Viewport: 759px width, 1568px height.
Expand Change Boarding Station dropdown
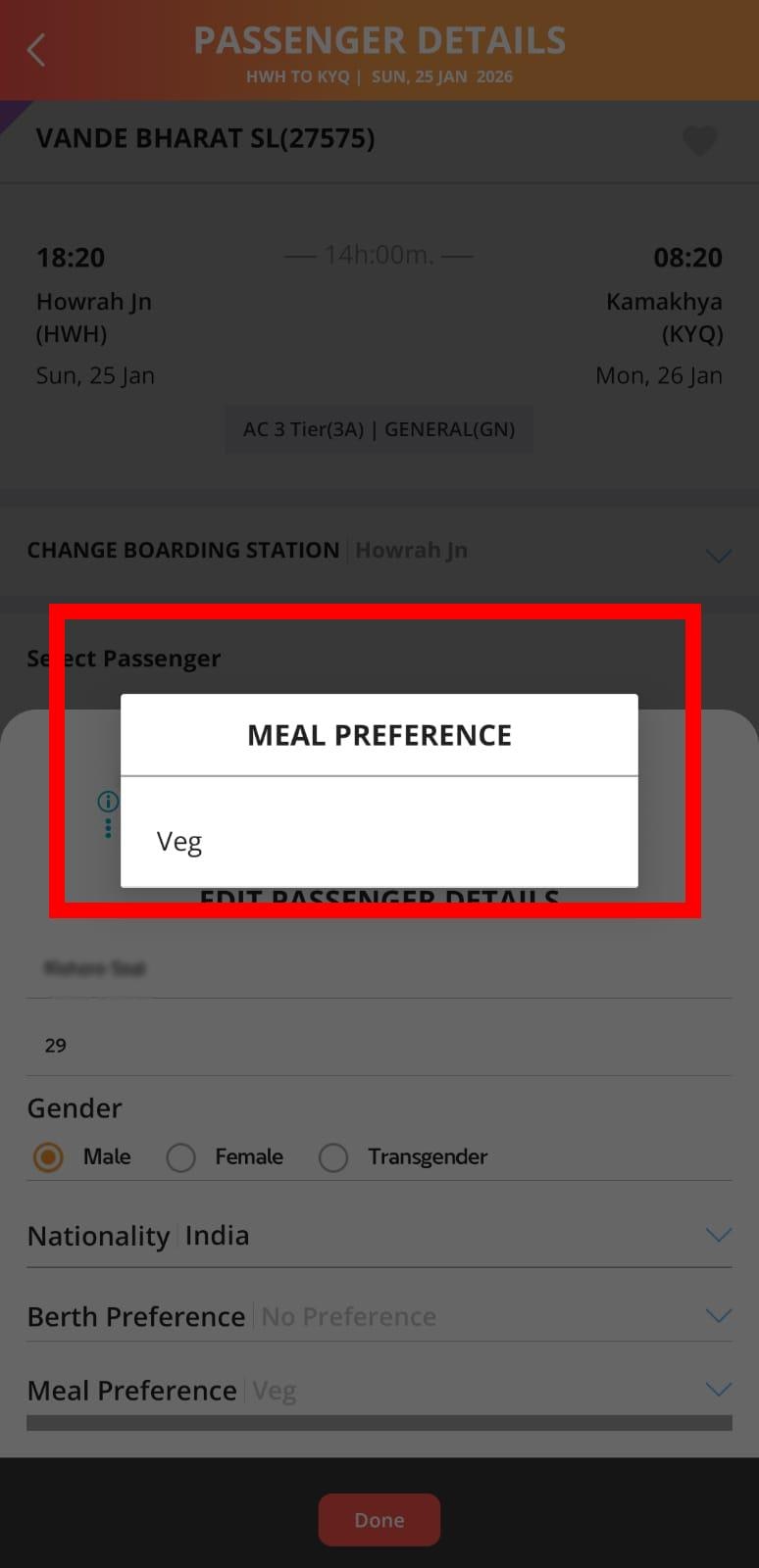pos(718,555)
